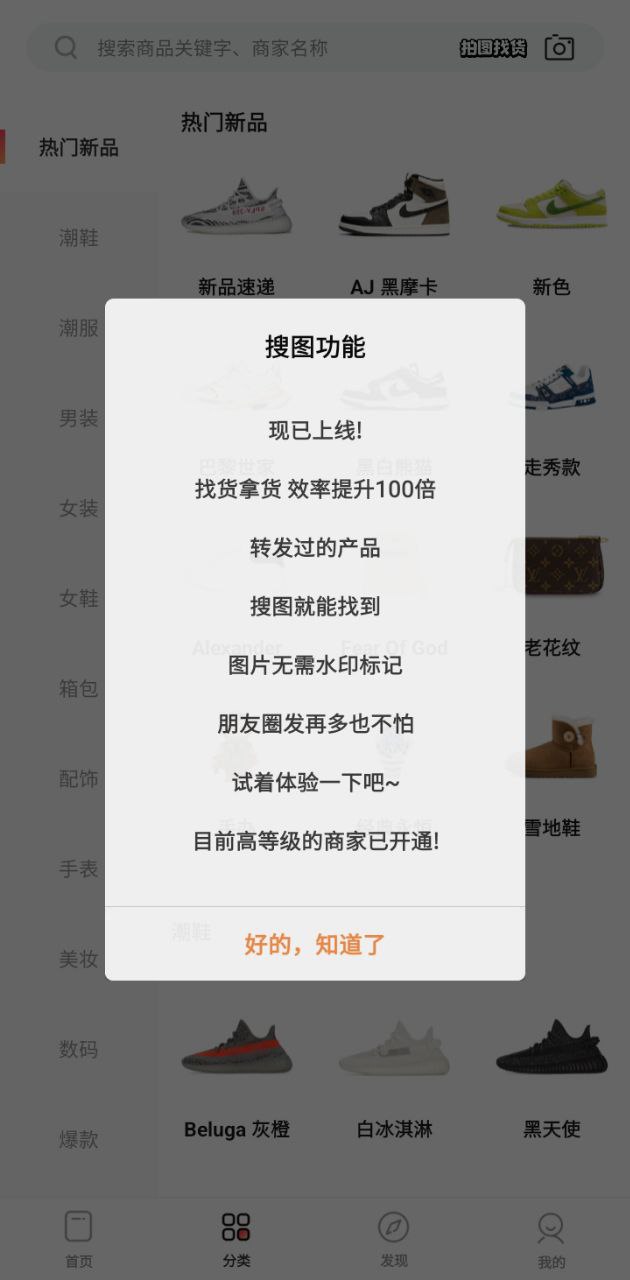The width and height of the screenshot is (630, 1280).
Task: Open the 箱包 category
Action: 79,688
